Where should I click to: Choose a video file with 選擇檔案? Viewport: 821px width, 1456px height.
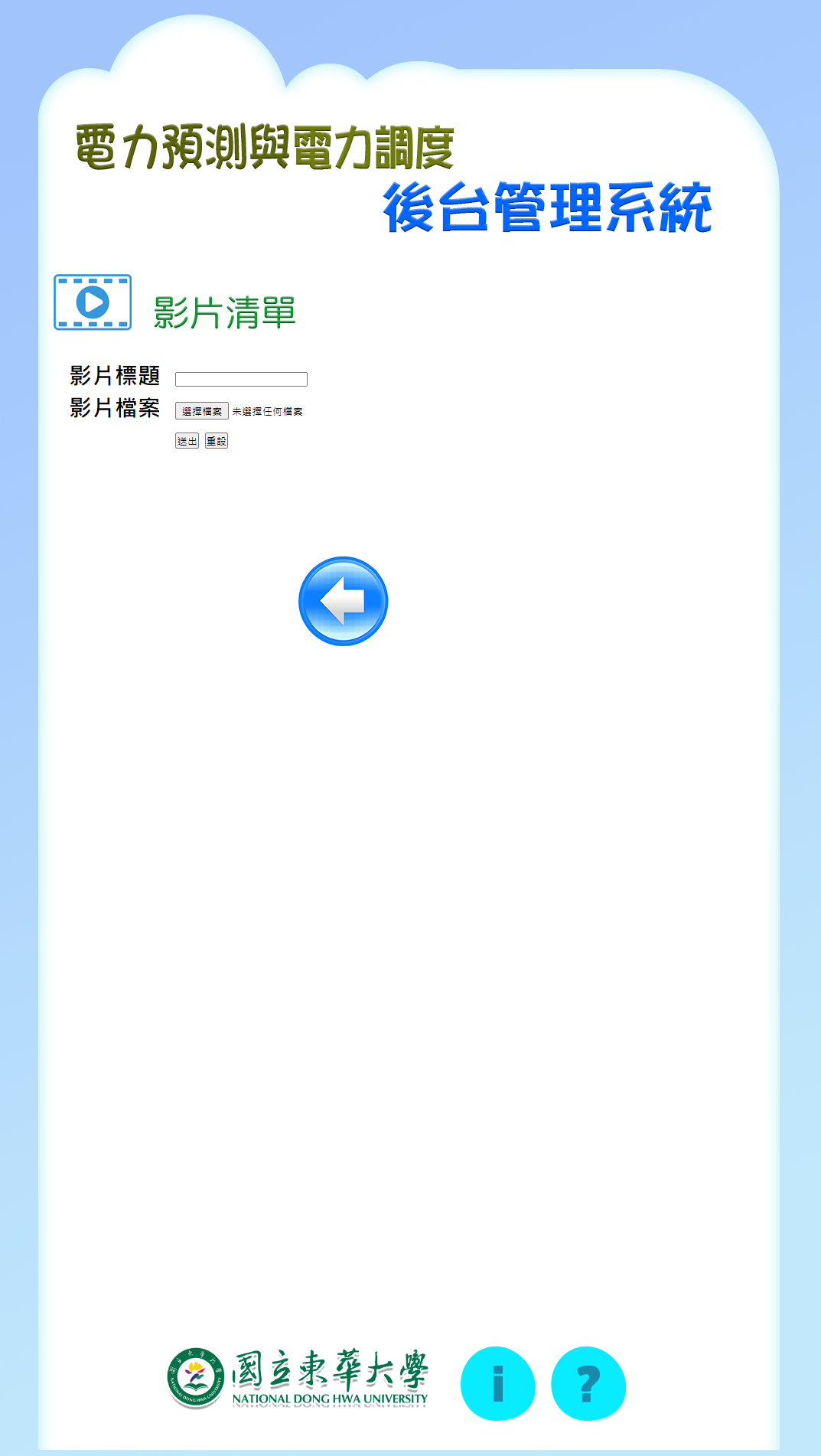click(202, 411)
